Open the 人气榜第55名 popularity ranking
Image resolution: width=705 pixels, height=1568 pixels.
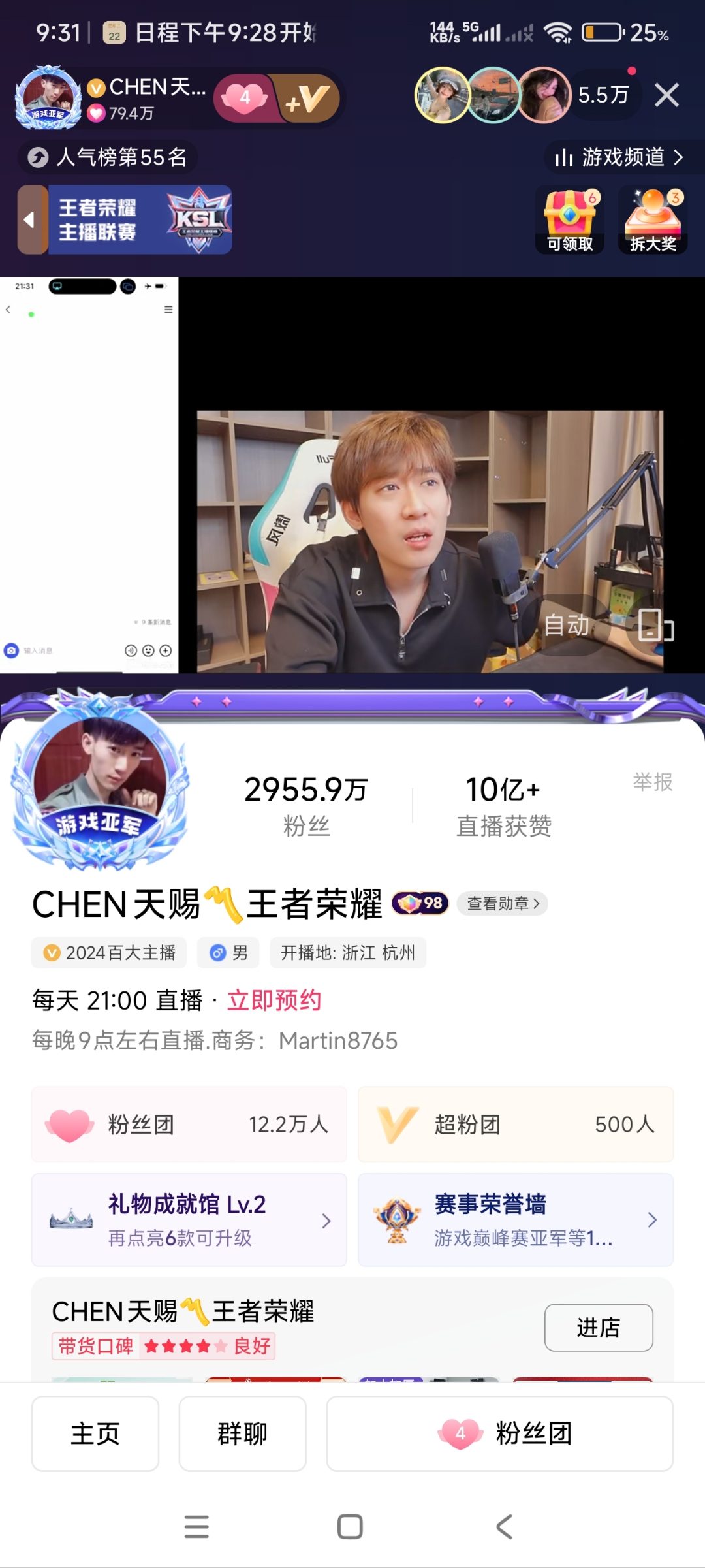tap(108, 157)
